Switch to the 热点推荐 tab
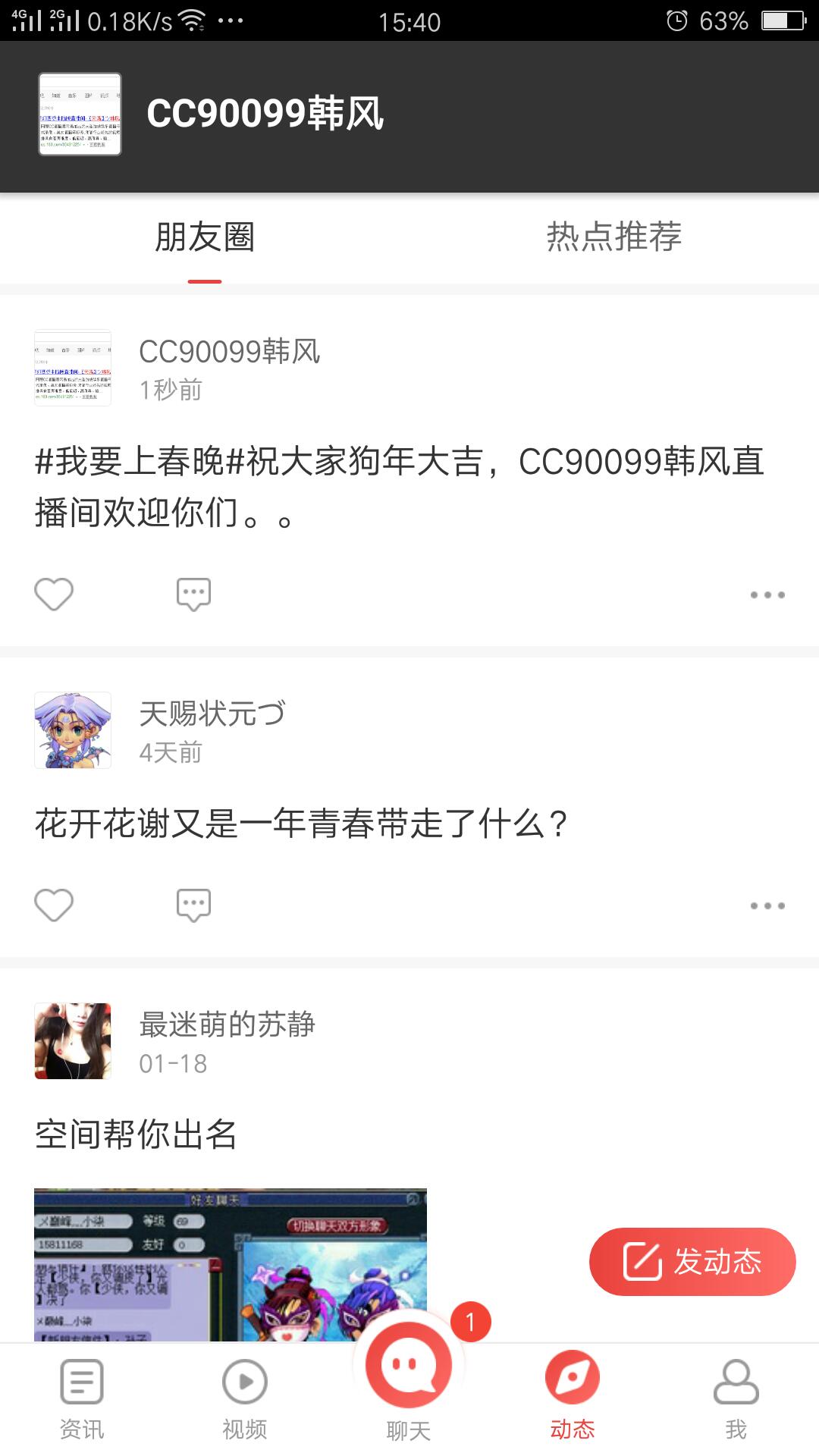The height and width of the screenshot is (1456, 819). pos(613,237)
